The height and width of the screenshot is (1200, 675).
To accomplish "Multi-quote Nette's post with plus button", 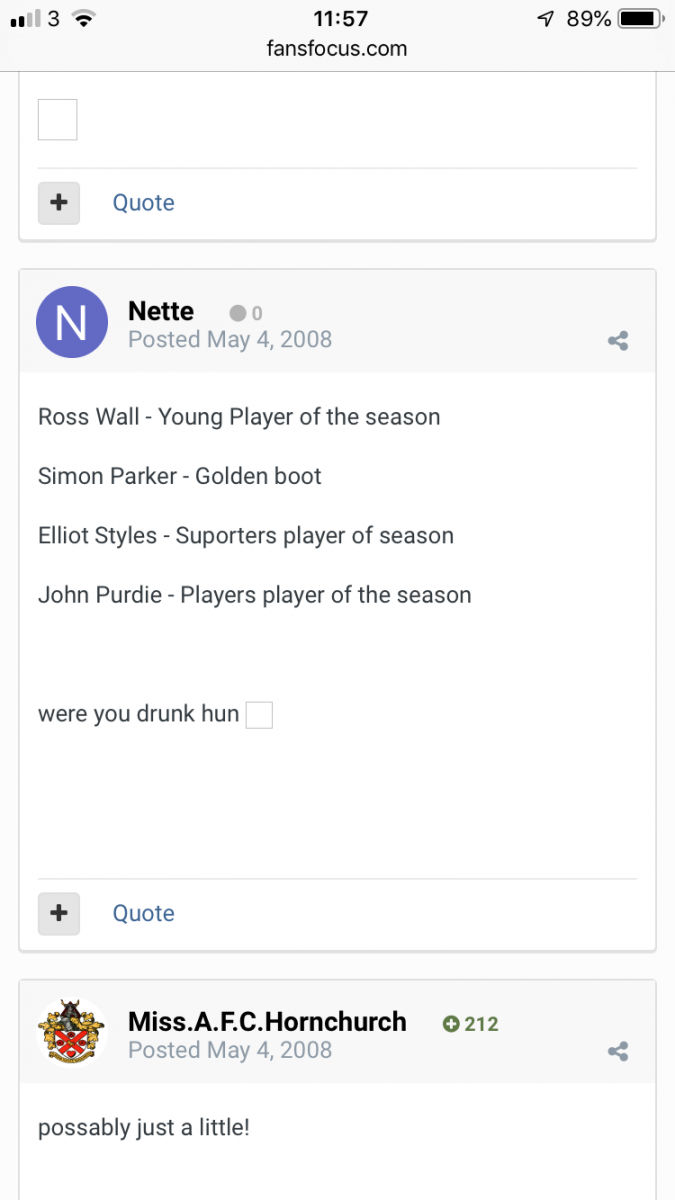I will 59,913.
